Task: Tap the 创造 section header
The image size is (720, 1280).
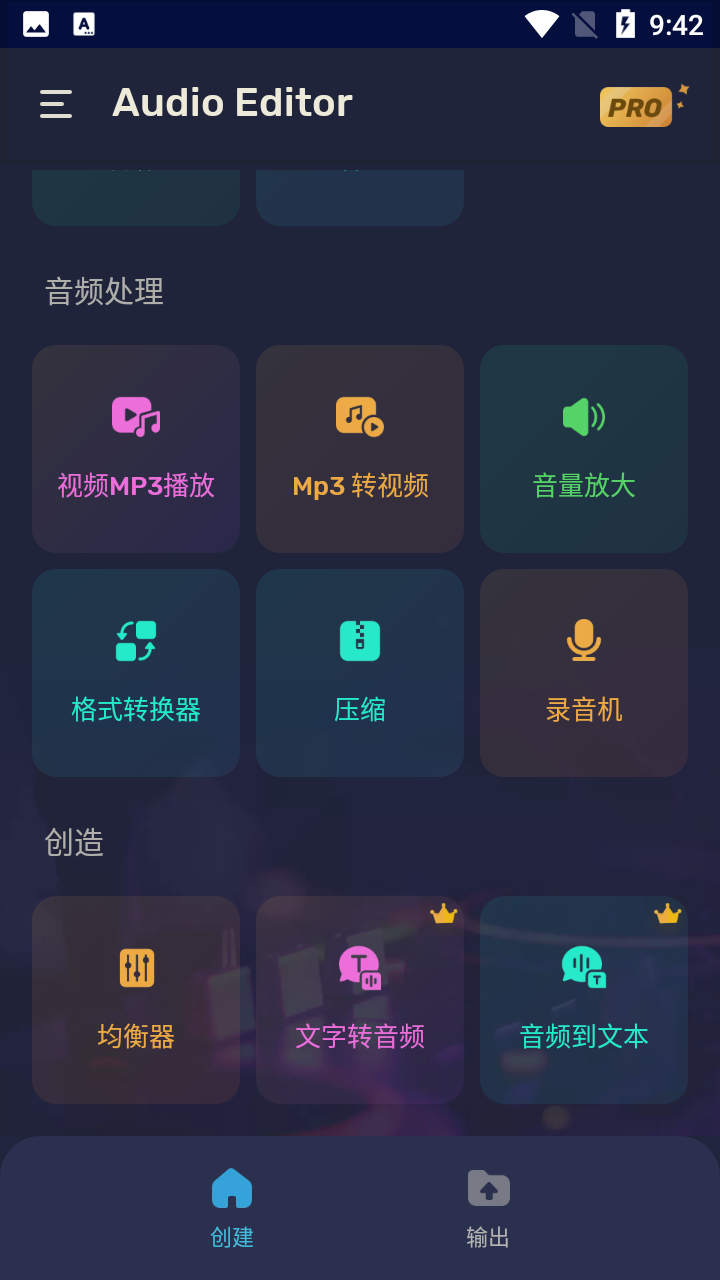Action: coord(75,843)
